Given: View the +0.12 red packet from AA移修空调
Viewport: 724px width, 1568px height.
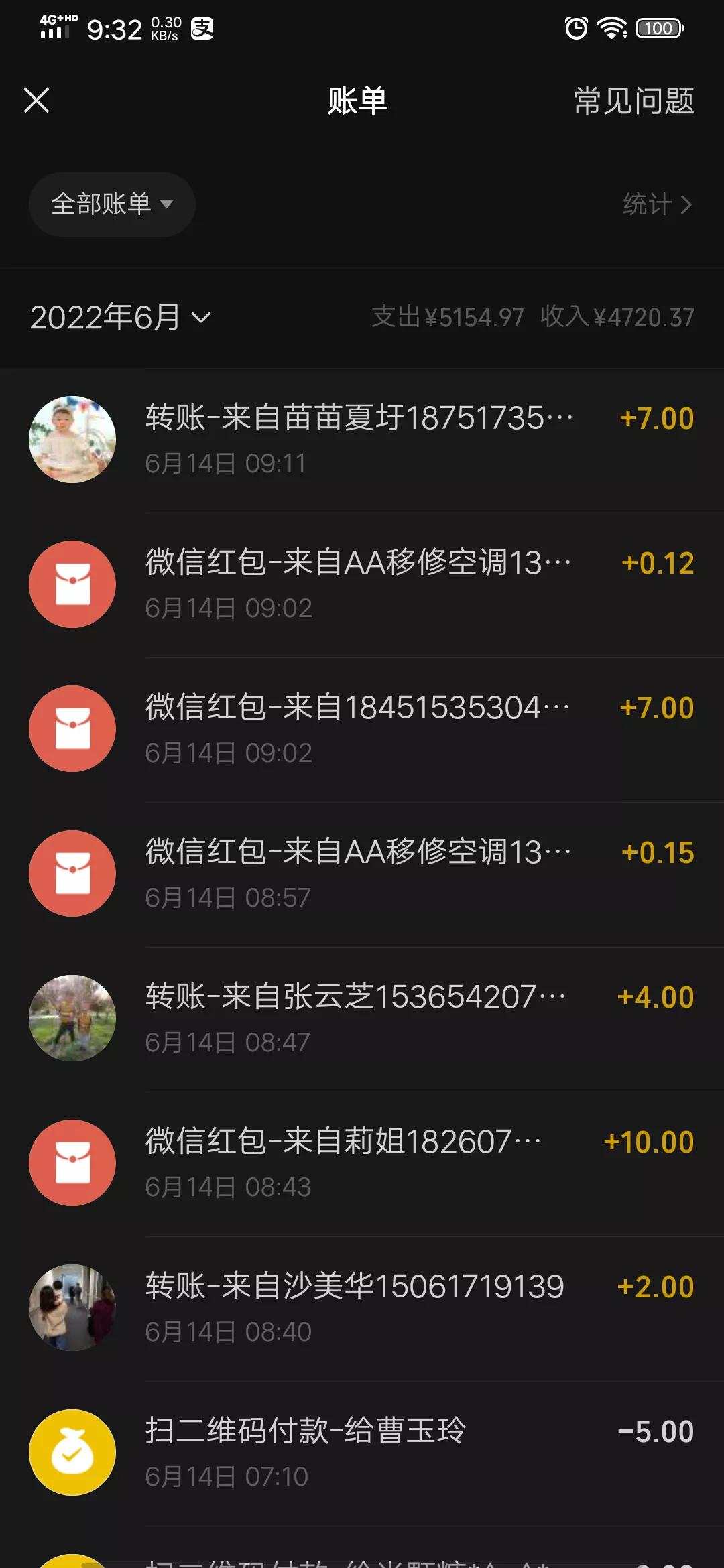Looking at the screenshot, I should pyautogui.click(x=362, y=584).
